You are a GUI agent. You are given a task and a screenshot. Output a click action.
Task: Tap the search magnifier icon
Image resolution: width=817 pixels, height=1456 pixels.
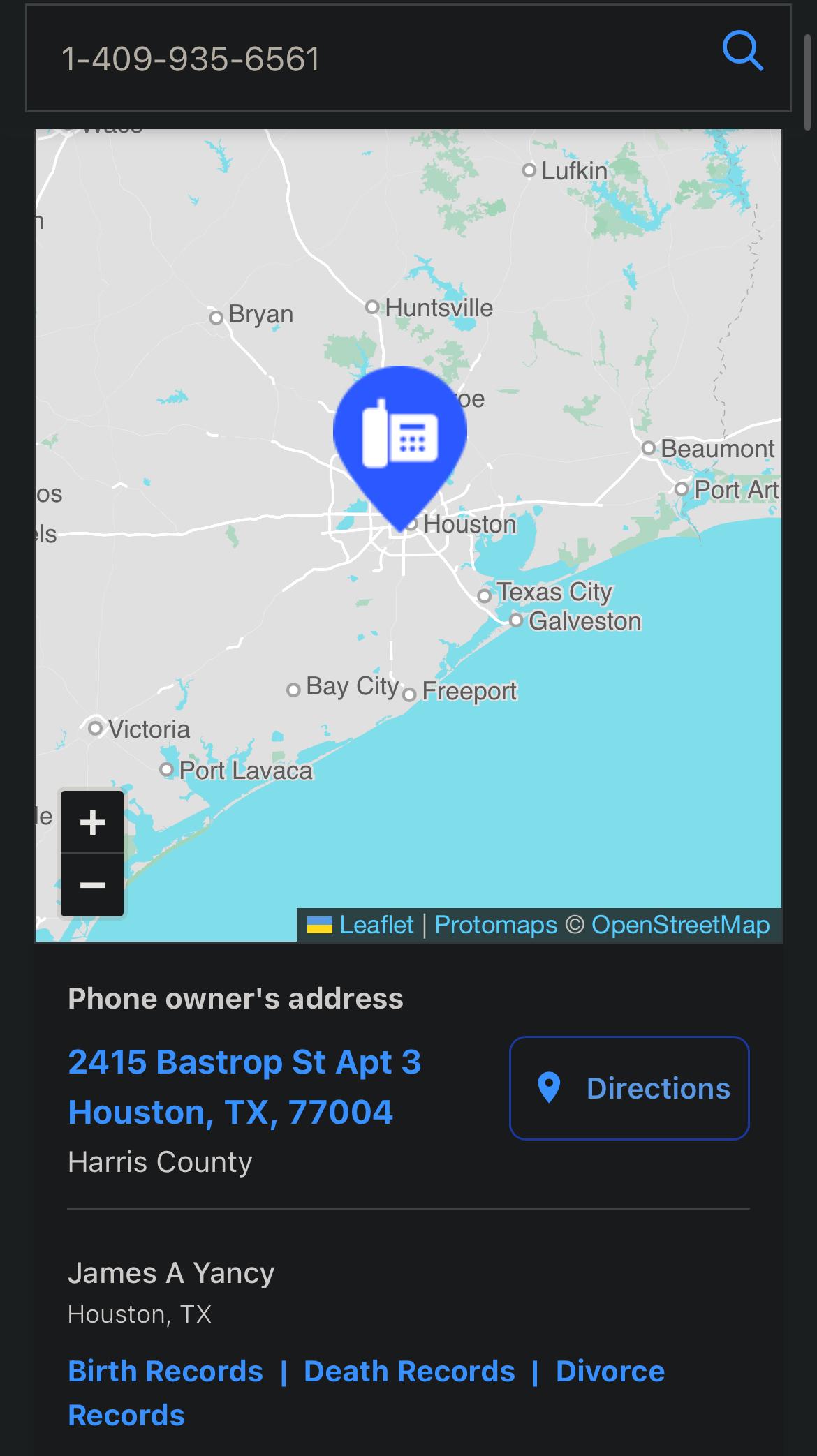(x=742, y=51)
